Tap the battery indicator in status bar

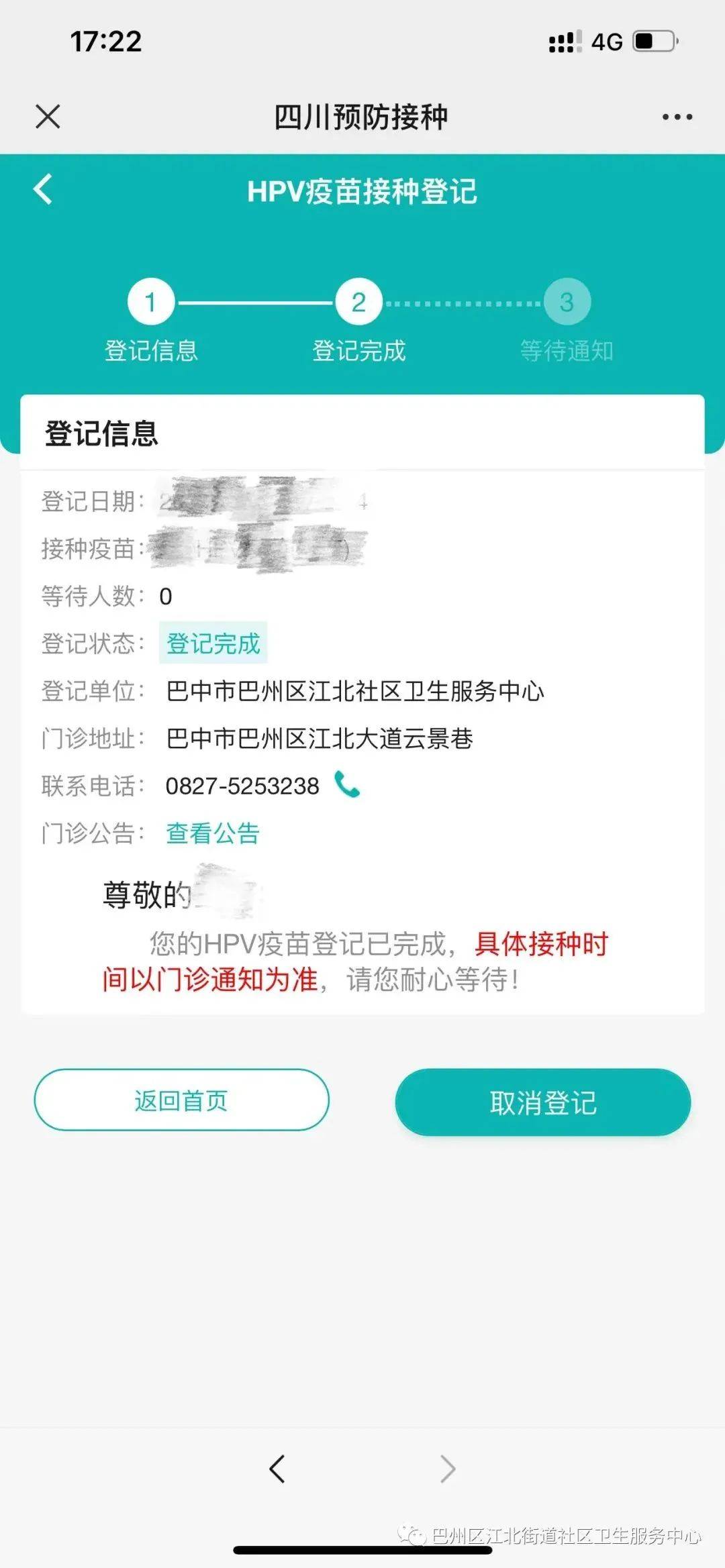tap(653, 42)
